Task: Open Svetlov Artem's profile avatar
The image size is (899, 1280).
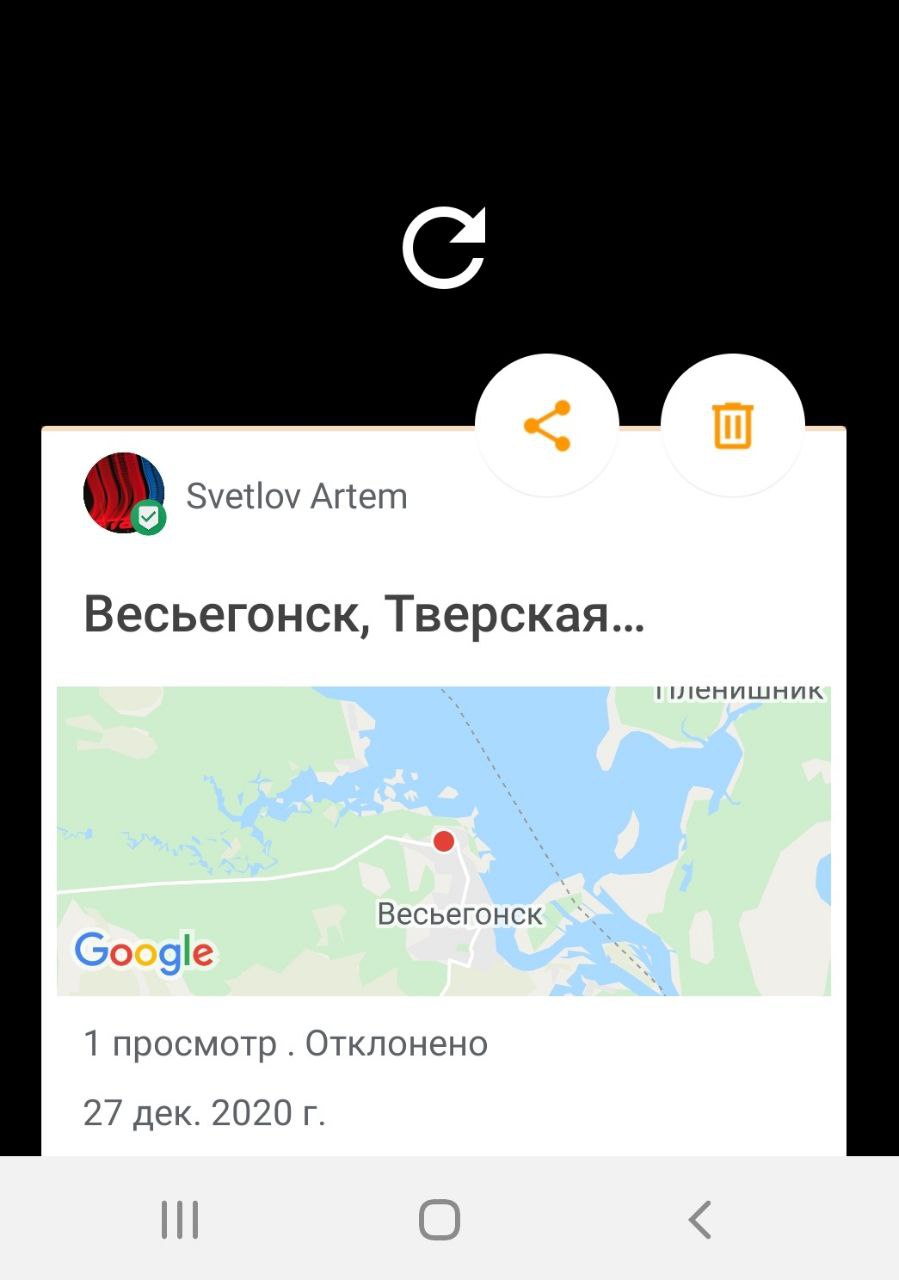Action: point(124,493)
